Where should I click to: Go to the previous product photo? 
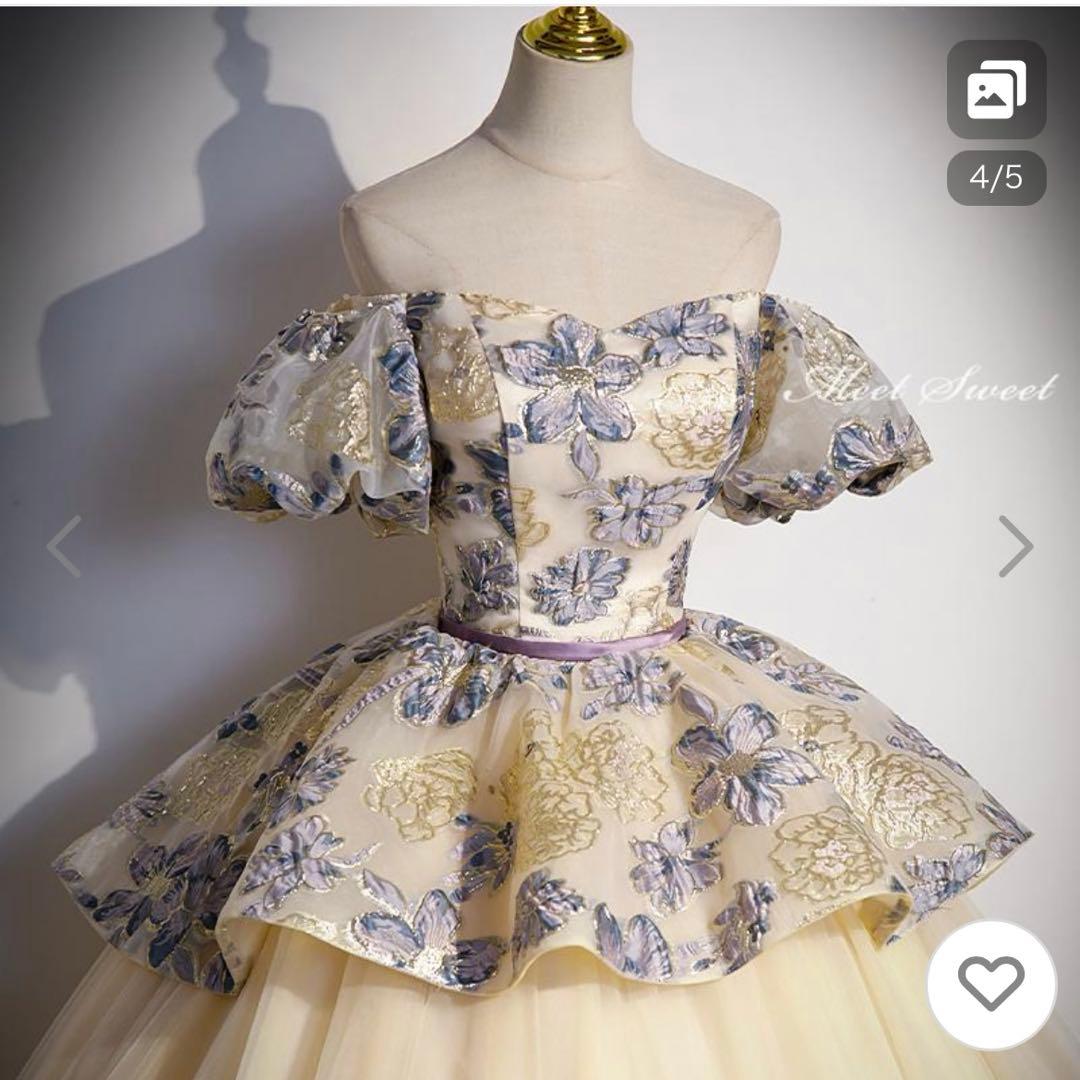(64, 546)
